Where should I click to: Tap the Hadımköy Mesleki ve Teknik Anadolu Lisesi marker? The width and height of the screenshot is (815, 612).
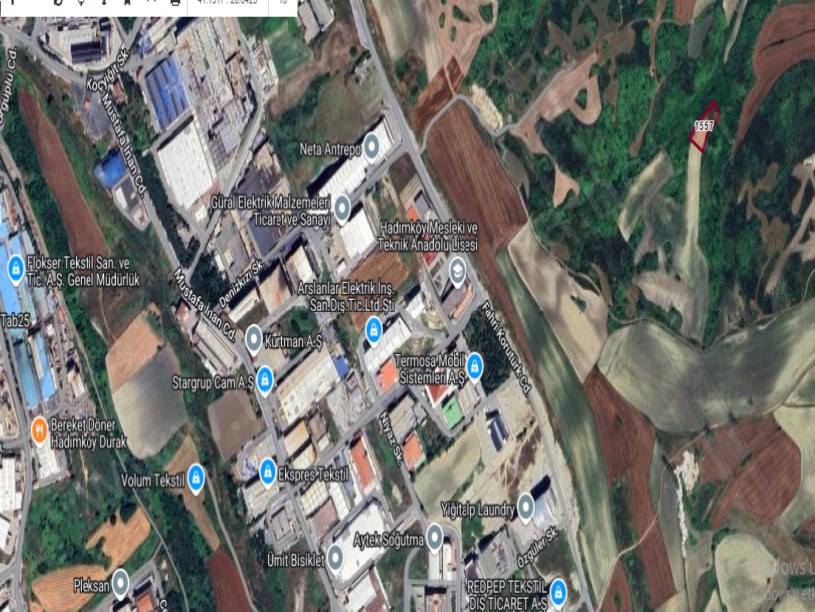click(x=457, y=269)
